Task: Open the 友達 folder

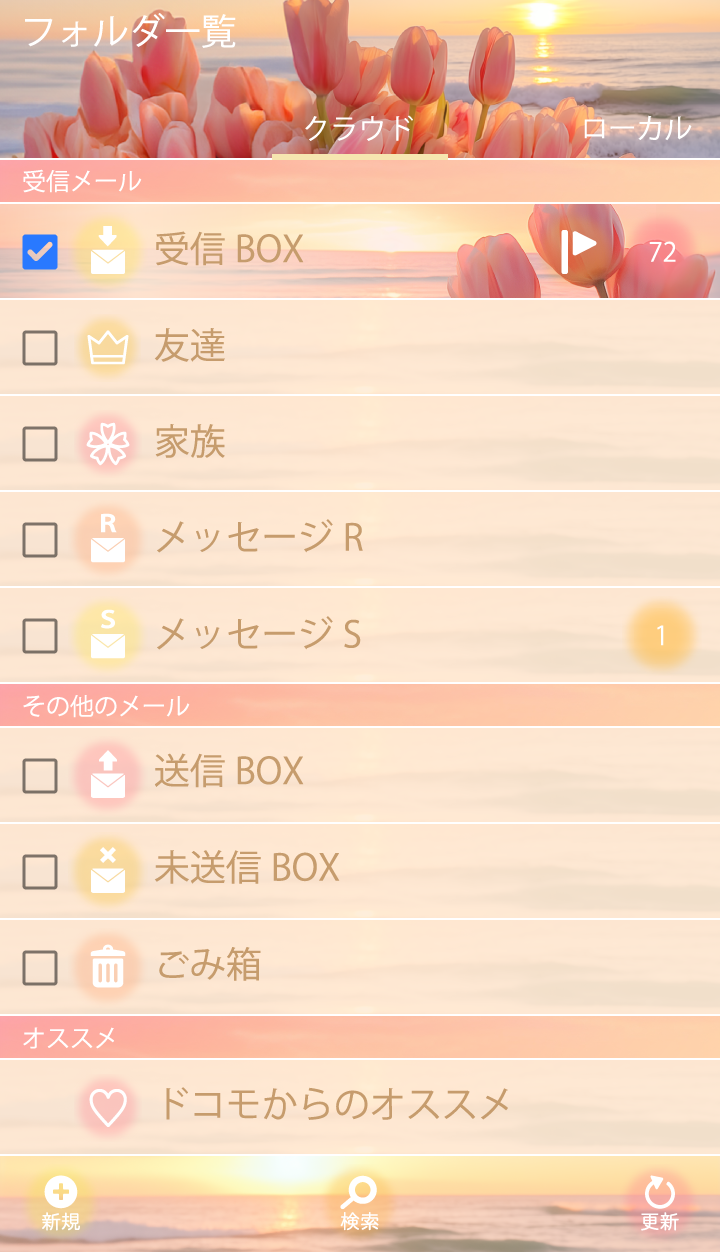Action: point(190,346)
